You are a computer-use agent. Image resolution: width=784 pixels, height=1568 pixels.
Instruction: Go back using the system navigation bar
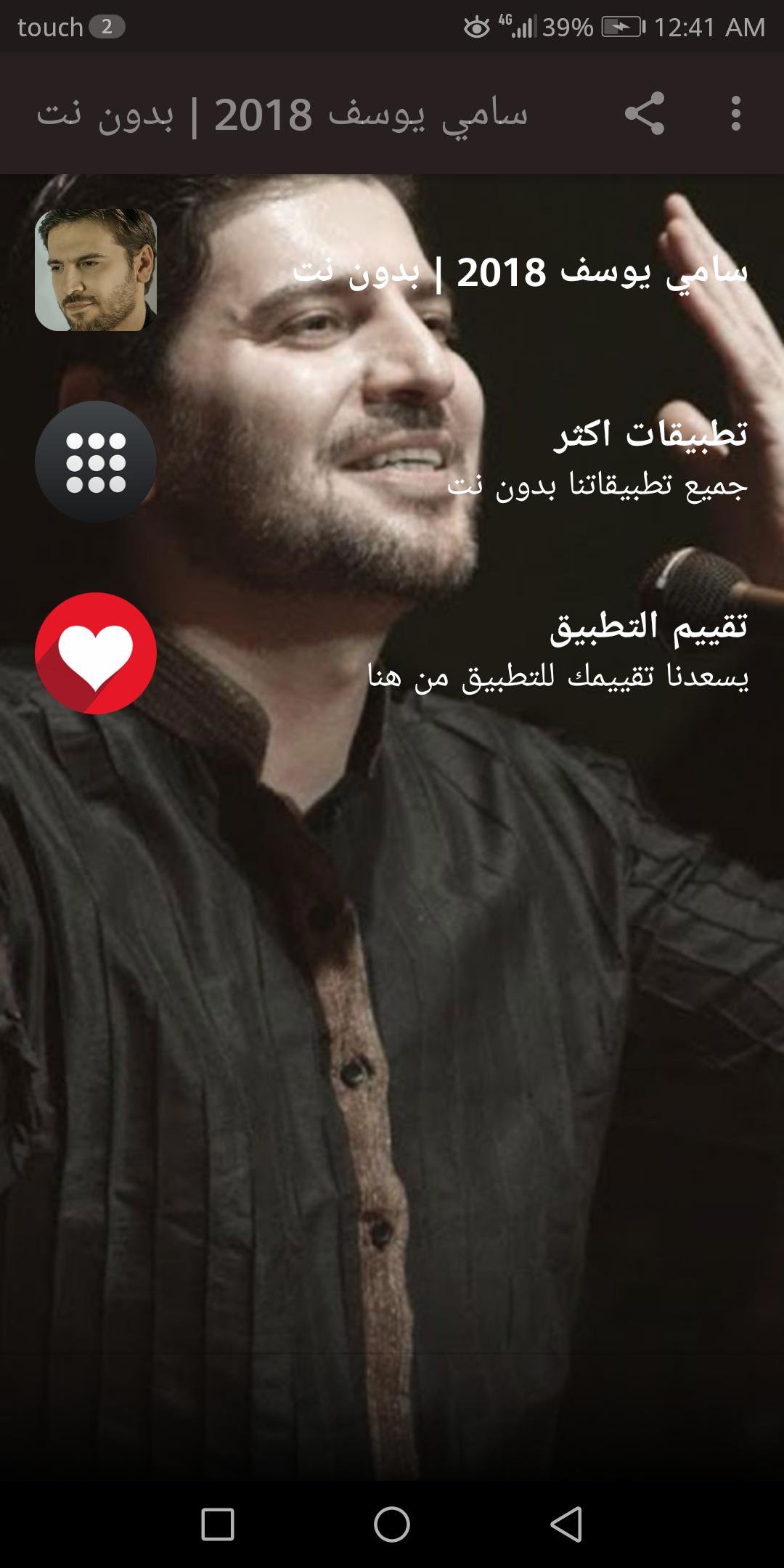pos(565,1524)
